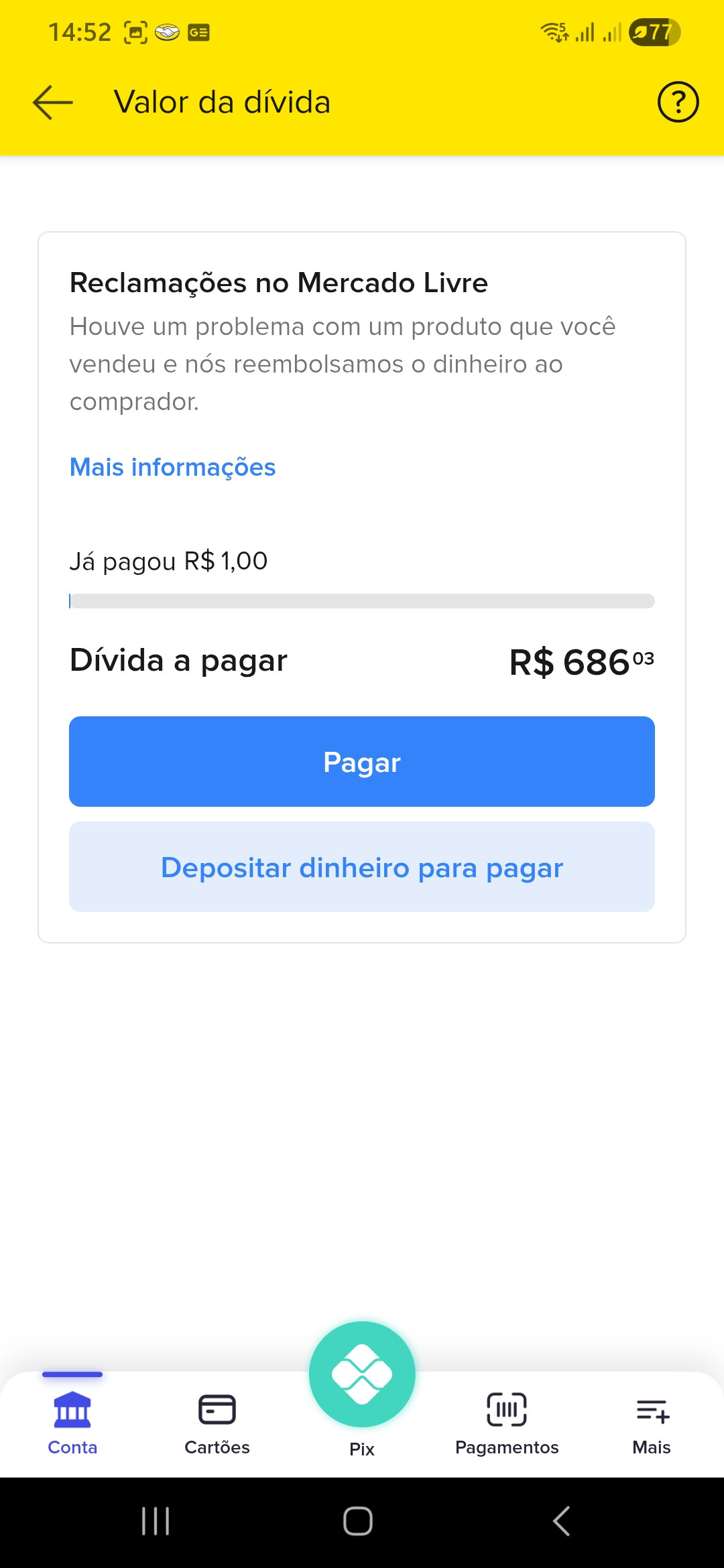Open the help question mark icon
This screenshot has height=1568, width=724.
pyautogui.click(x=678, y=103)
